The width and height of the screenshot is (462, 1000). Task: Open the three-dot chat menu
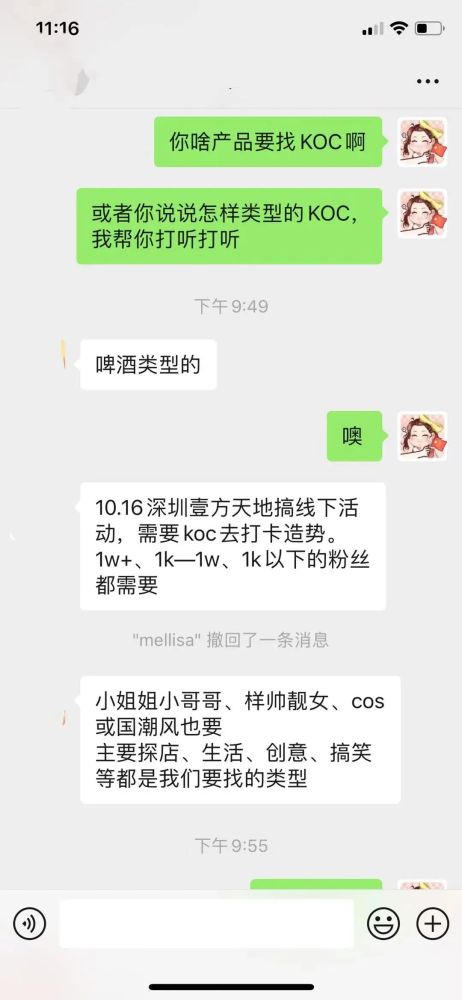tap(428, 81)
